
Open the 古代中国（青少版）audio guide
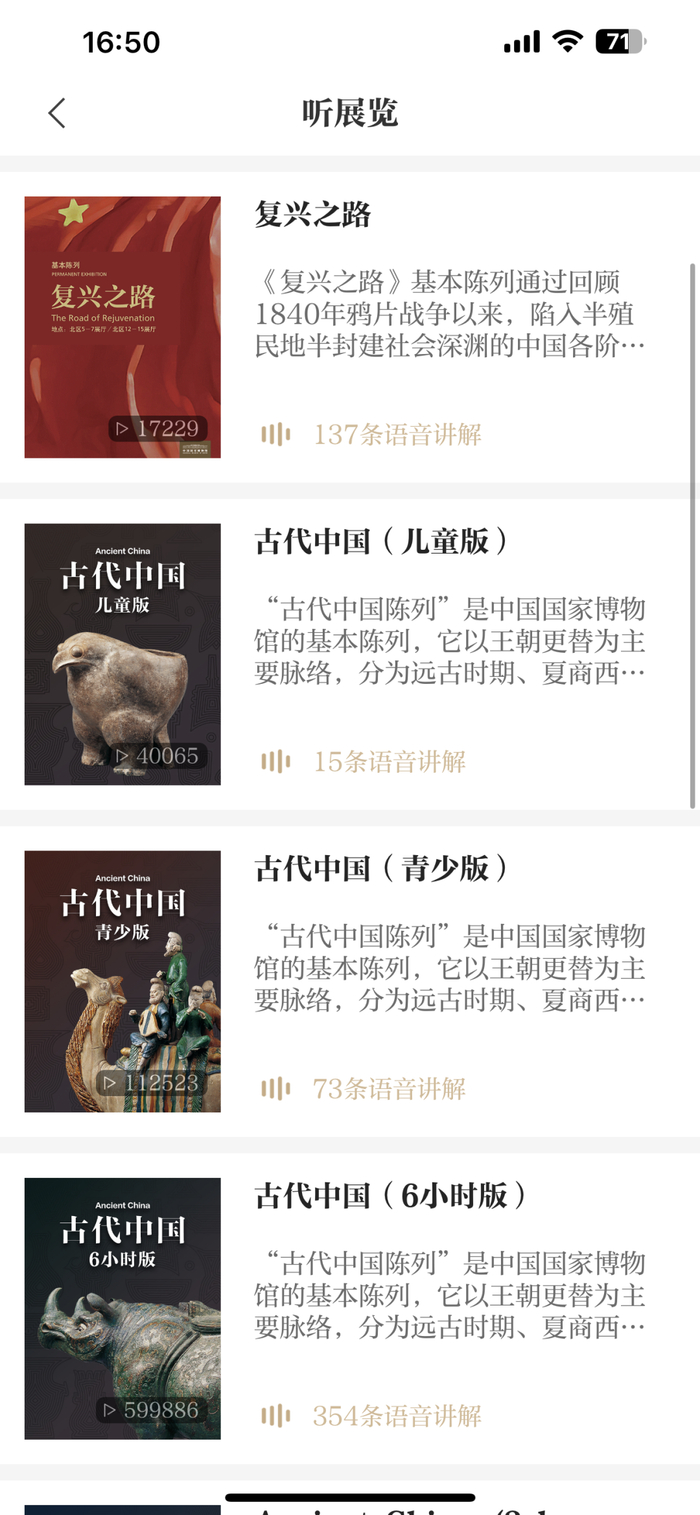coord(350,981)
